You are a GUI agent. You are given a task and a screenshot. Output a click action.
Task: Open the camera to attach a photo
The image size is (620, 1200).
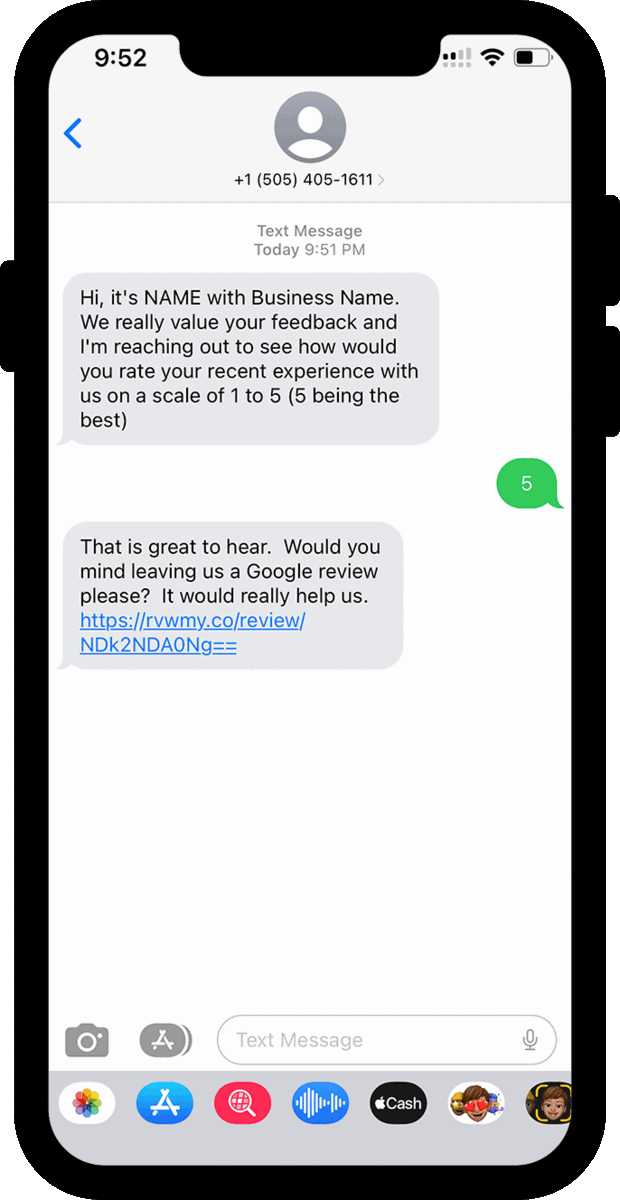point(87,1040)
